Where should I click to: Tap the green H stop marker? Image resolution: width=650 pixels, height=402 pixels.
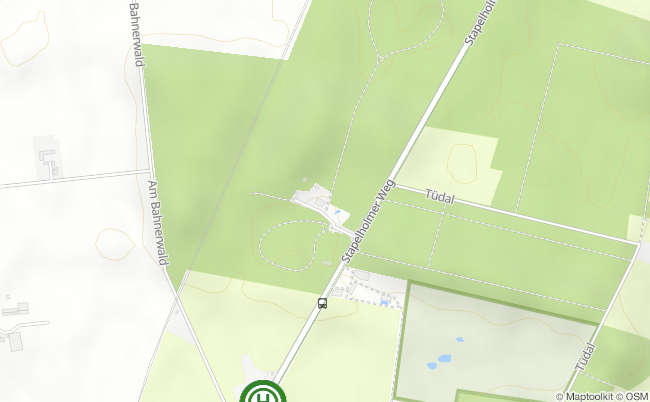coord(262,394)
